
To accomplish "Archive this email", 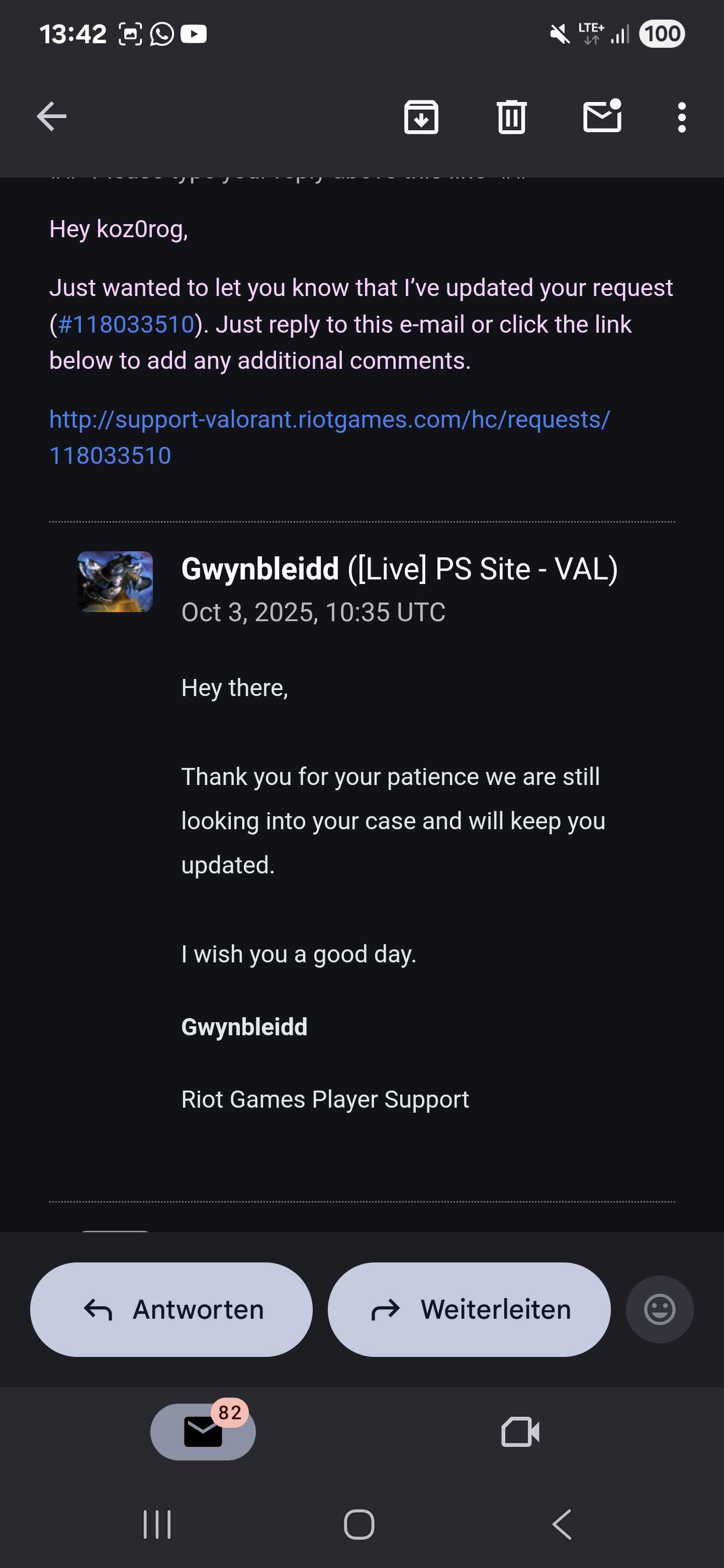I will click(421, 117).
